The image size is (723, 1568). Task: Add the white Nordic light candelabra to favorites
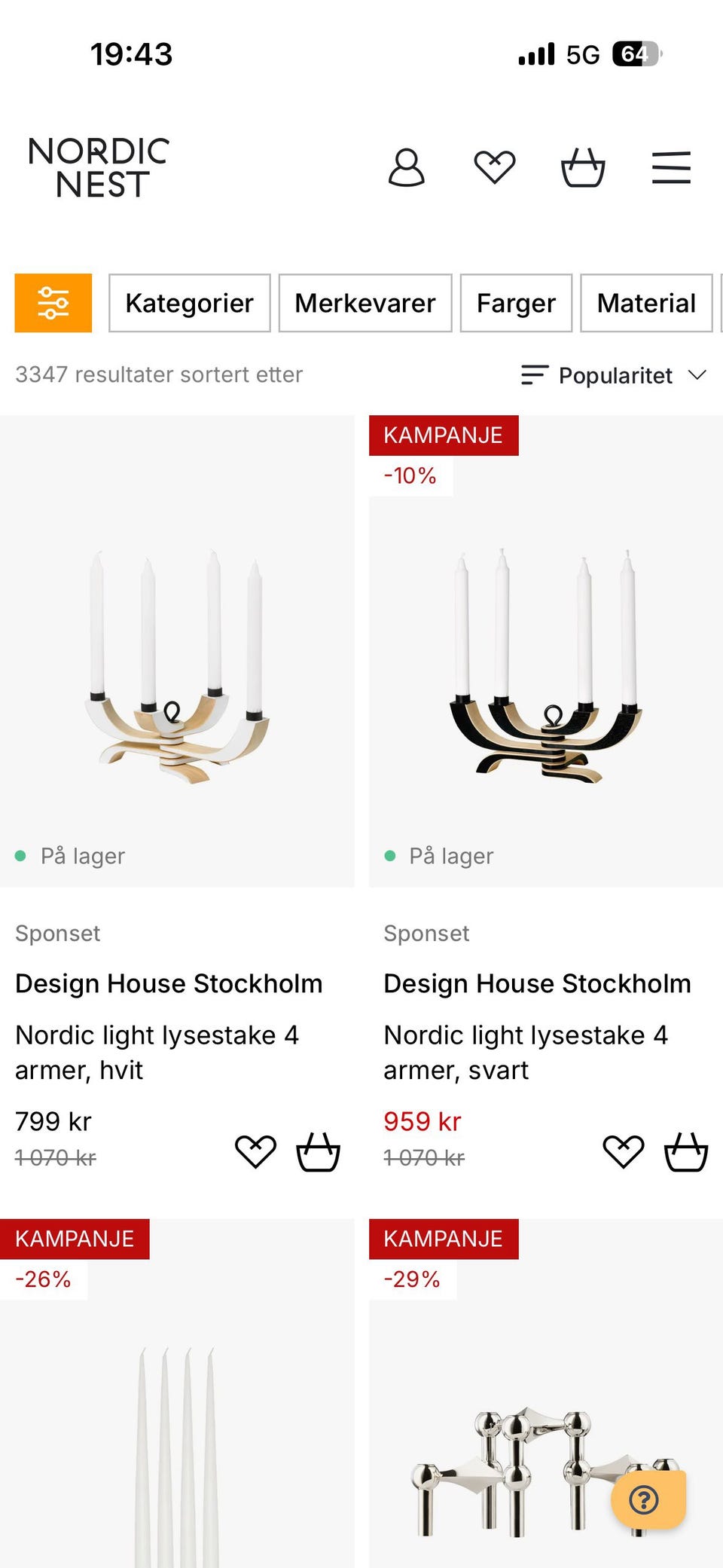pyautogui.click(x=256, y=1151)
